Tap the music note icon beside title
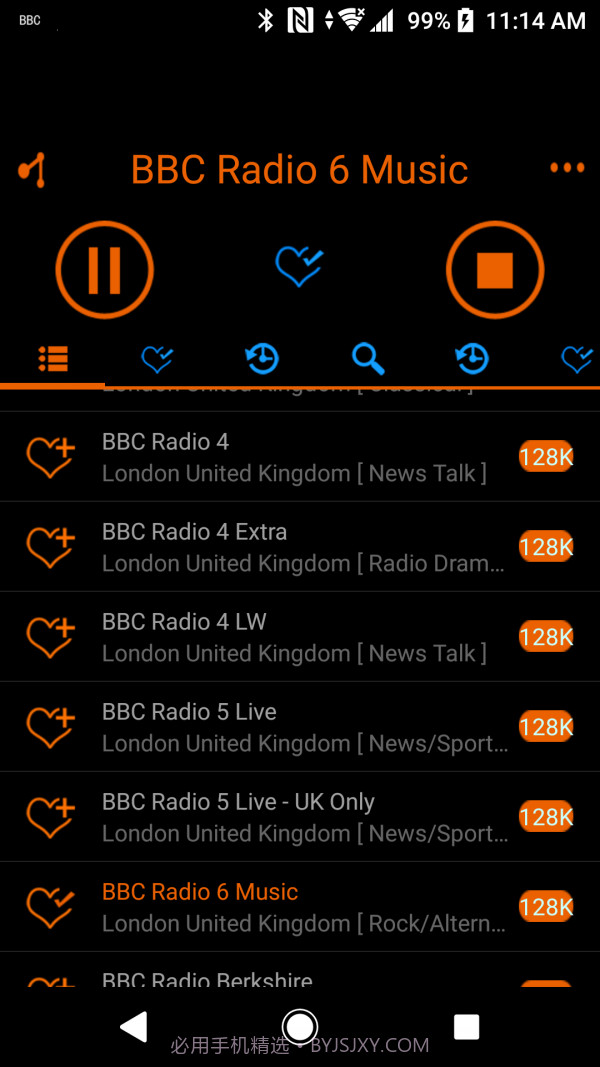 click(33, 170)
